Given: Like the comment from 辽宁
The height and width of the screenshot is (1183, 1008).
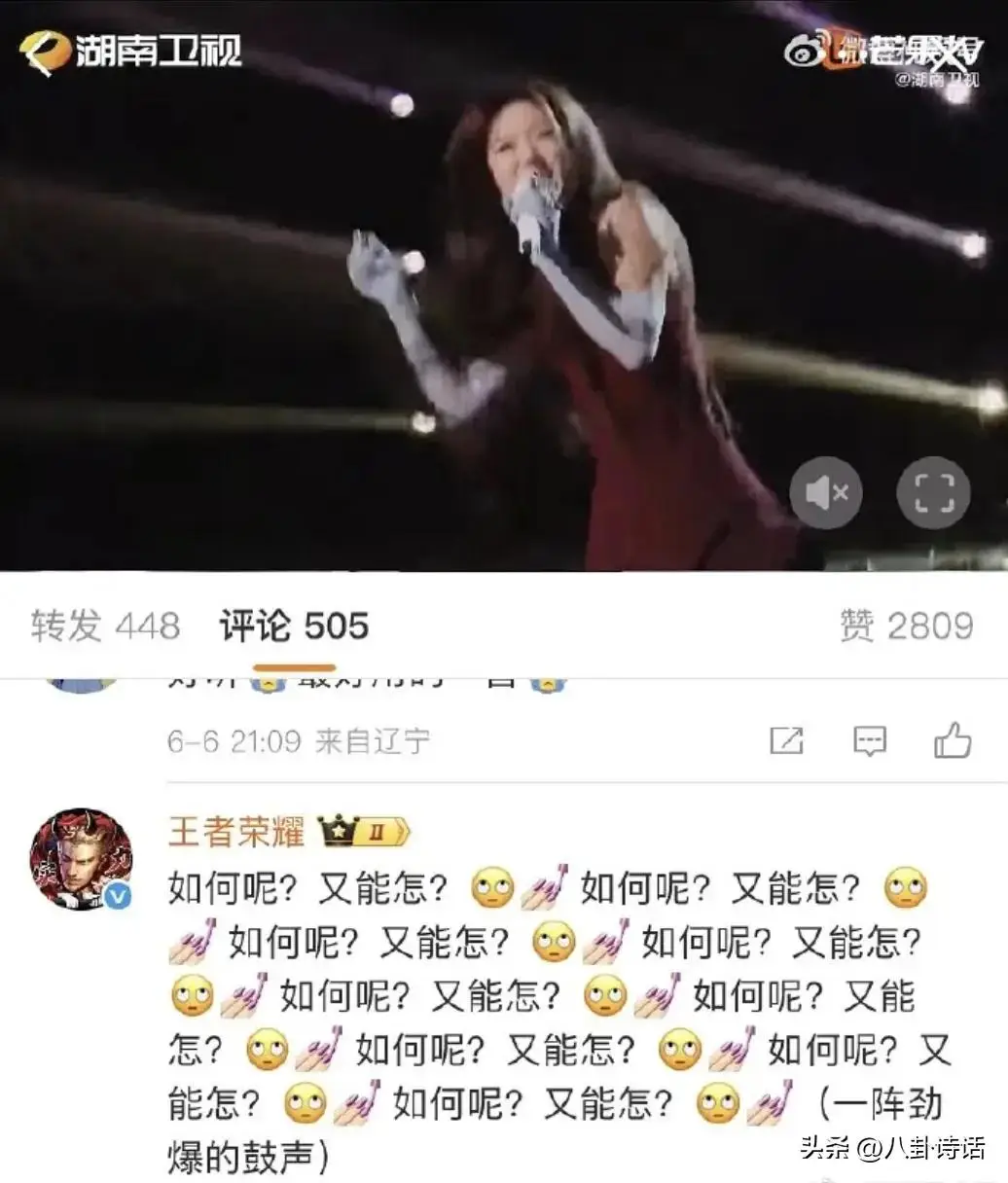Looking at the screenshot, I should click(x=953, y=741).
